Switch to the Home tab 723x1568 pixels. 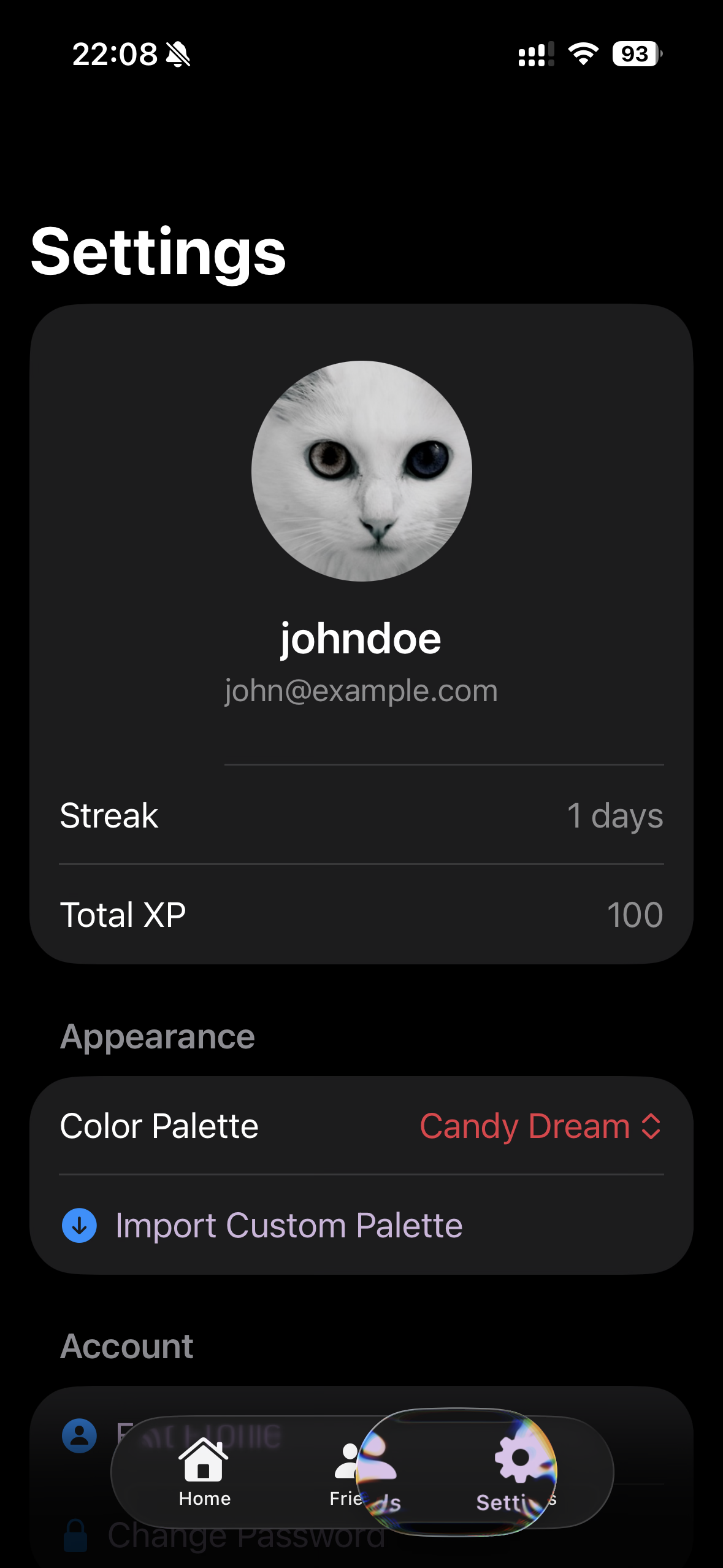(x=204, y=1471)
